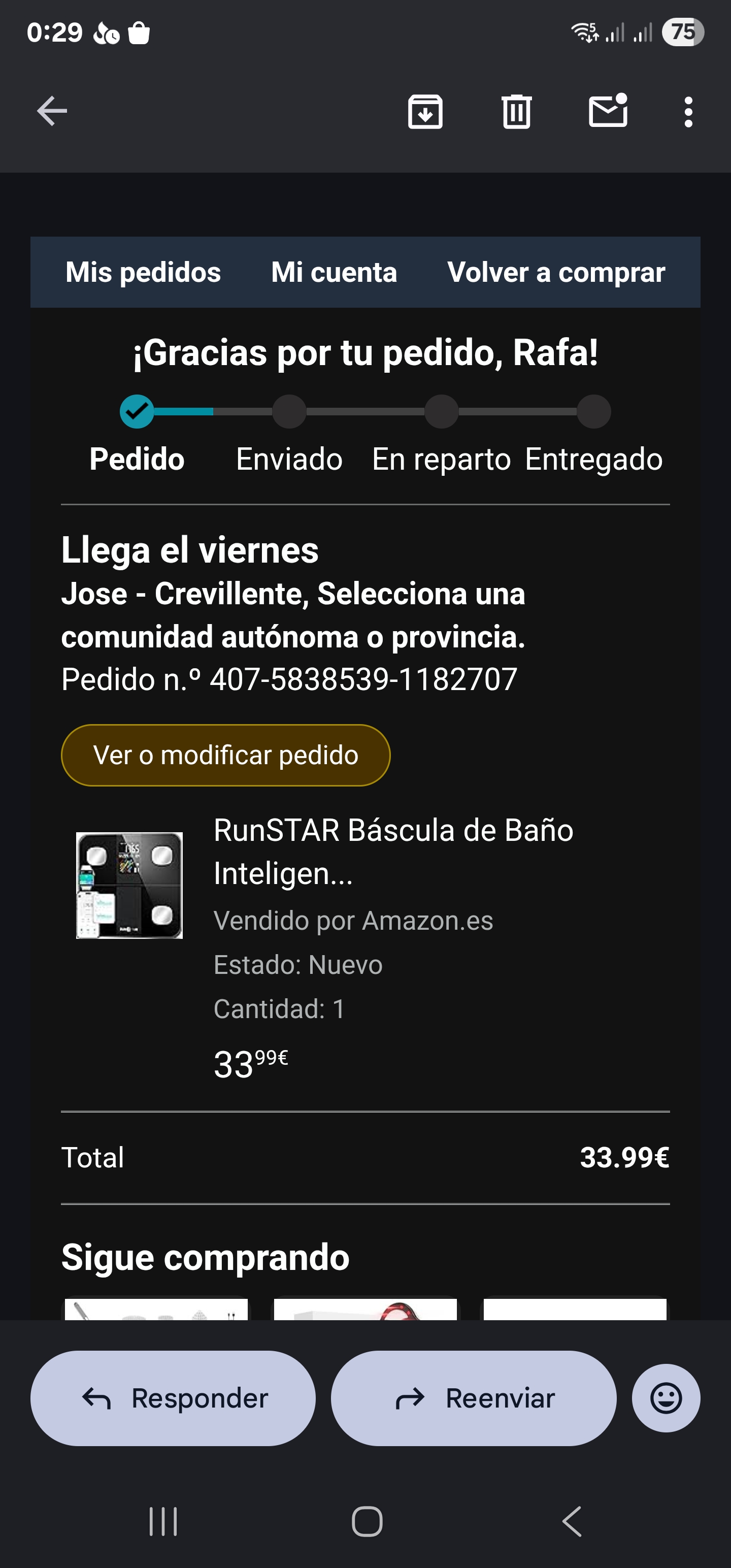The image size is (731, 1568).
Task: Open Mis pedidos link
Action: (143, 272)
